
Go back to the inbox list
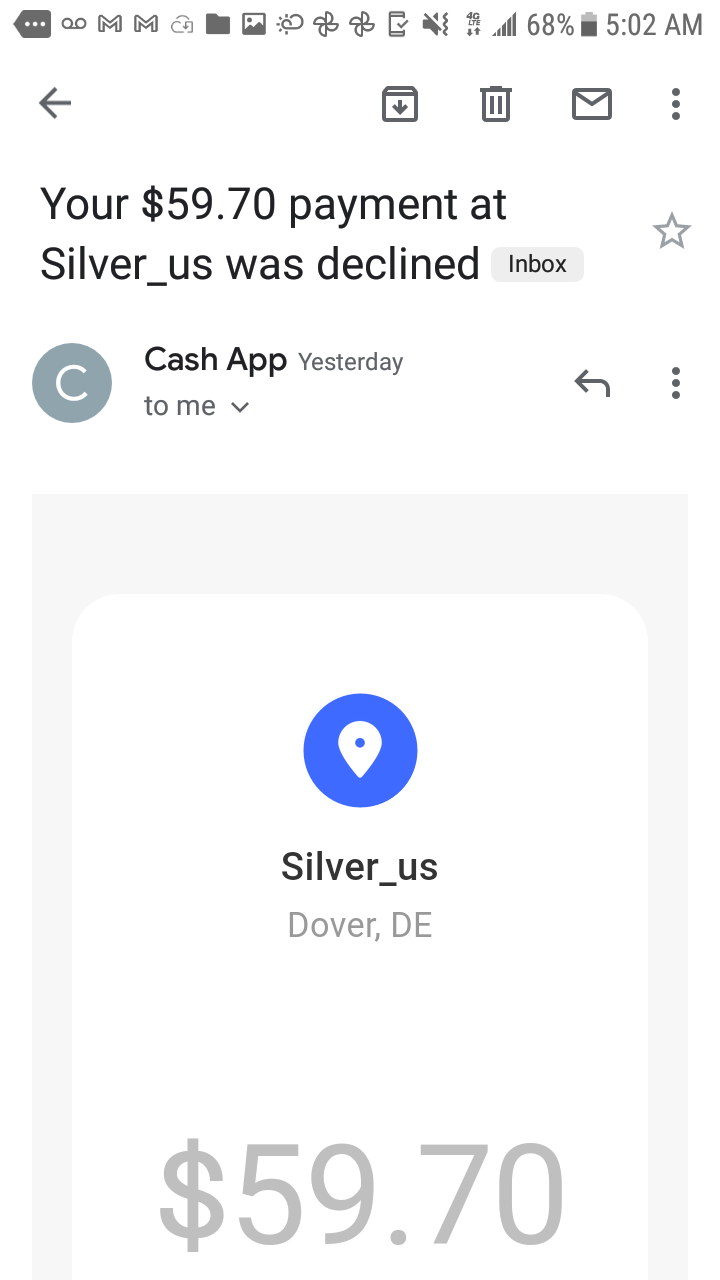click(x=55, y=103)
